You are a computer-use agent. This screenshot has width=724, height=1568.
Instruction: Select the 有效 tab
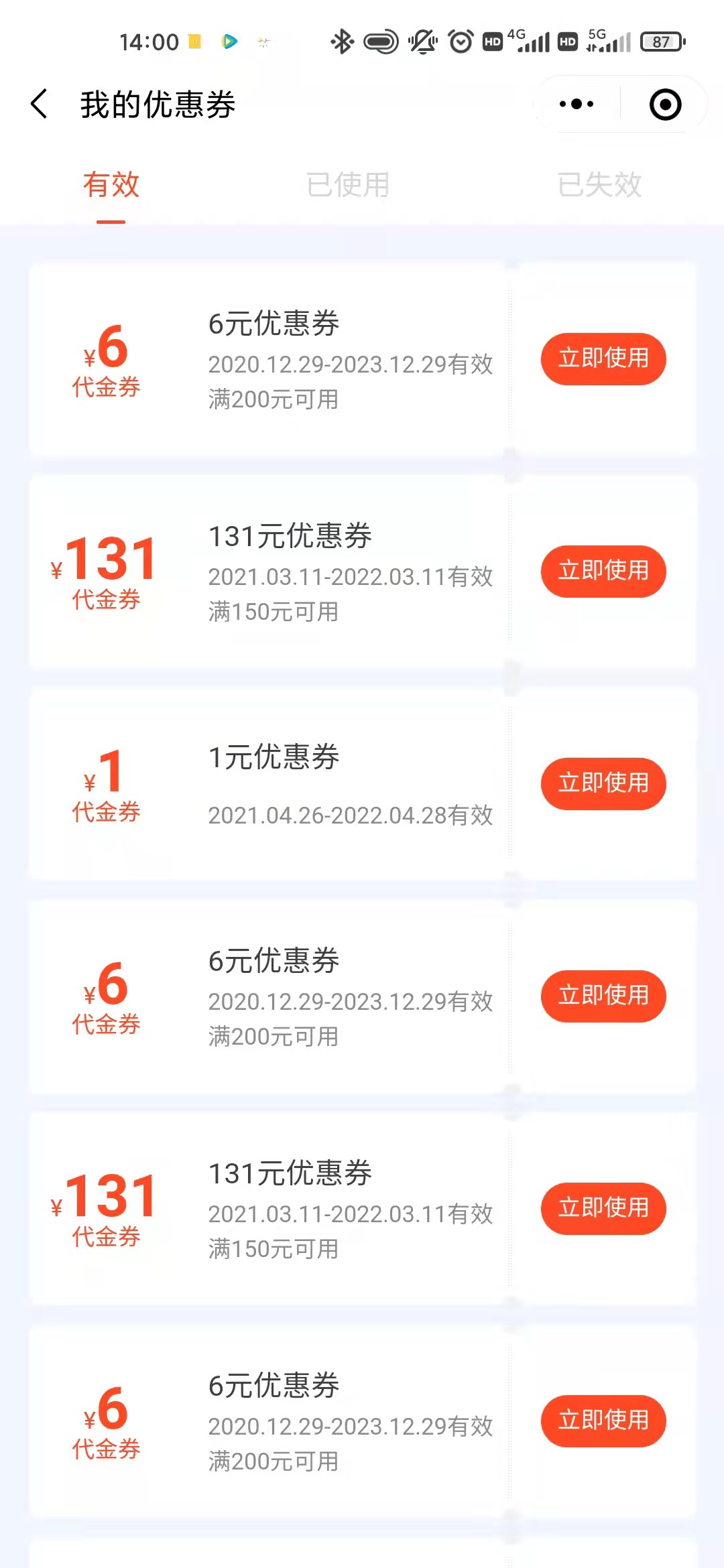pos(111,185)
